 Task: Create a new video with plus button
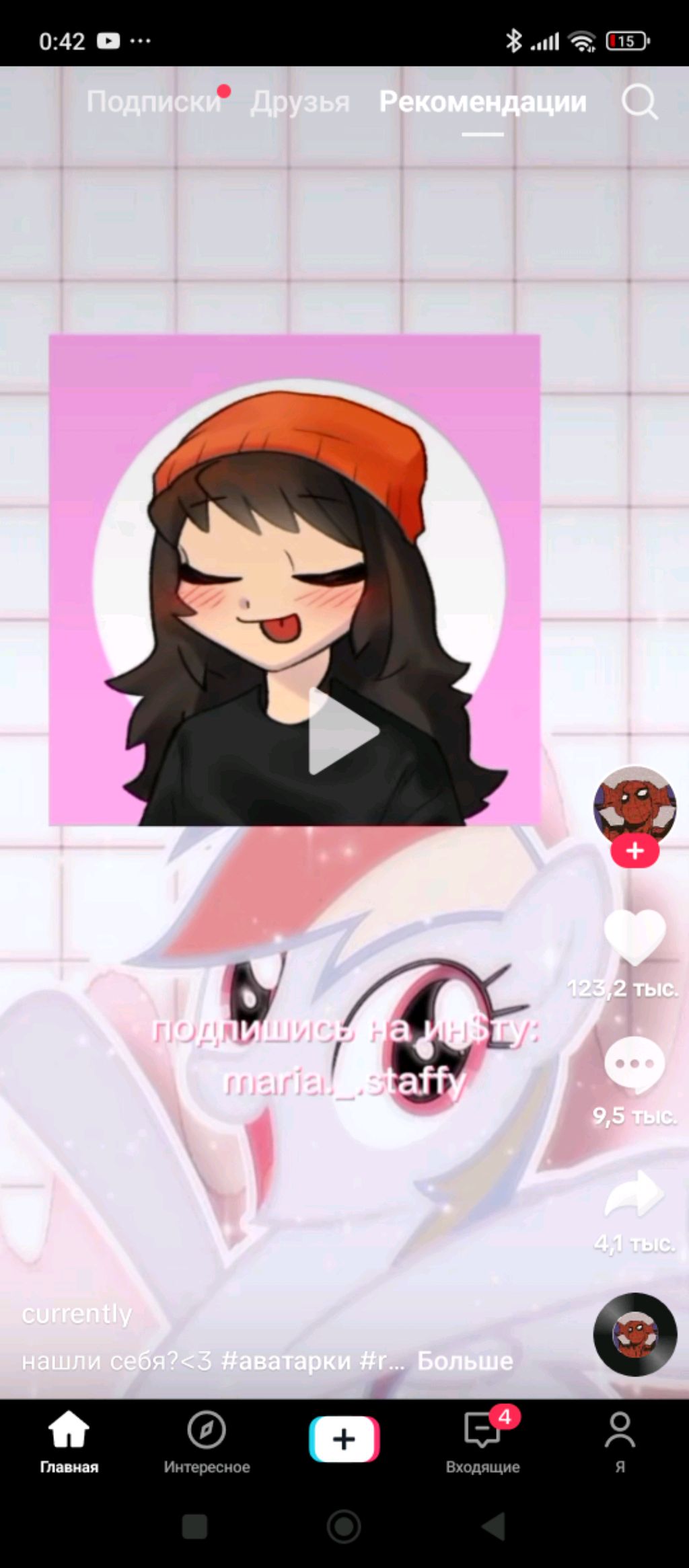pos(344,1439)
